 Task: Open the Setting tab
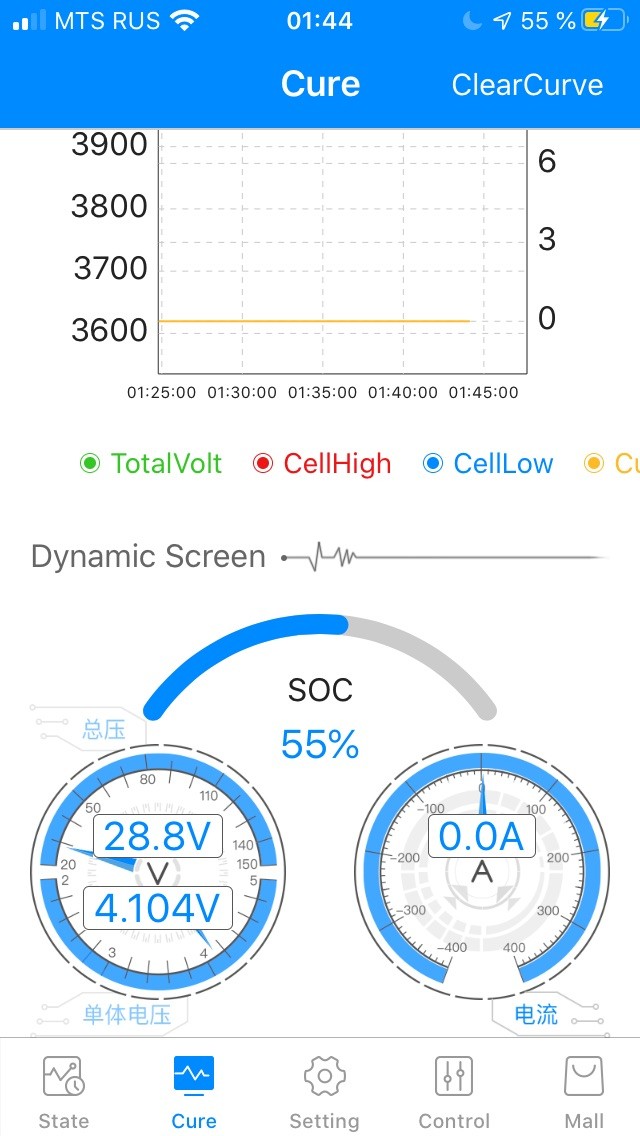(x=323, y=1092)
